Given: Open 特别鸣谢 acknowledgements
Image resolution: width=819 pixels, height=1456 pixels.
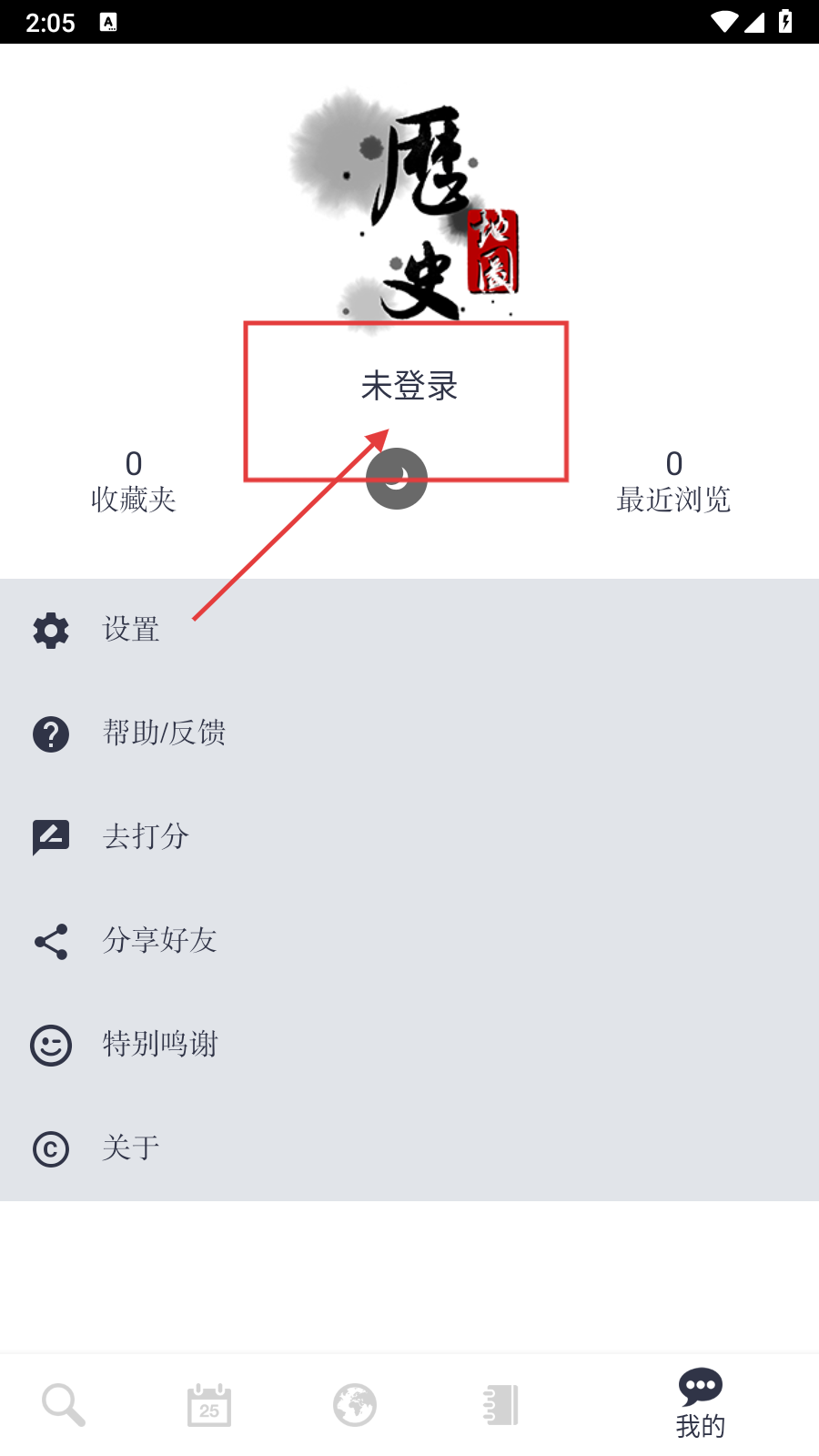Looking at the screenshot, I should click(160, 1045).
